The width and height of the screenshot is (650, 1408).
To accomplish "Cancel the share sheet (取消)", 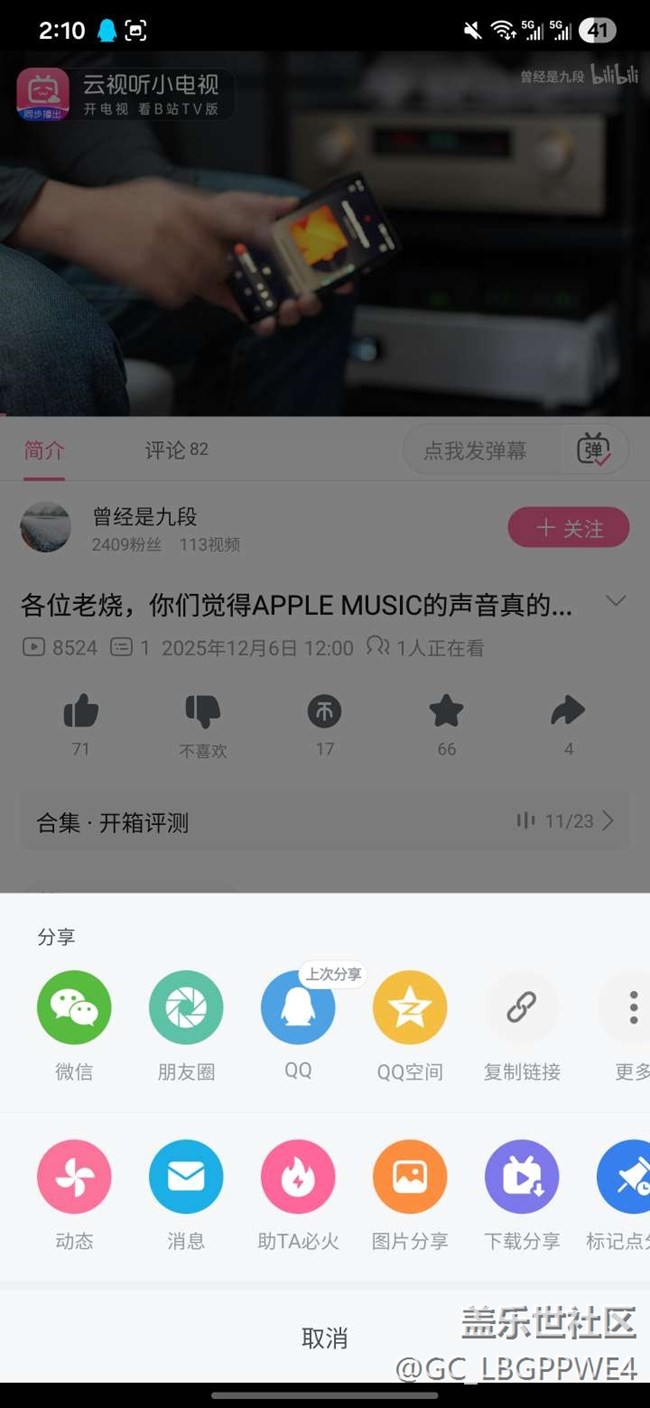I will click(x=324, y=1337).
